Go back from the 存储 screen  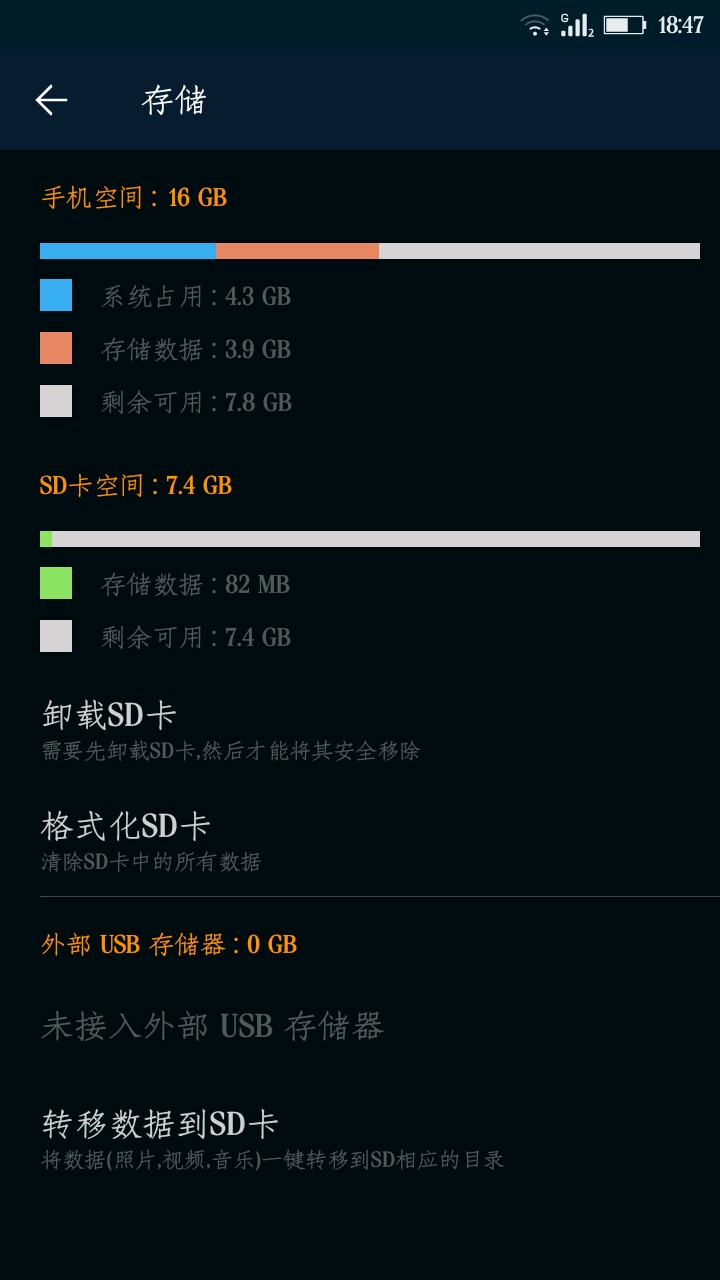click(x=51, y=100)
